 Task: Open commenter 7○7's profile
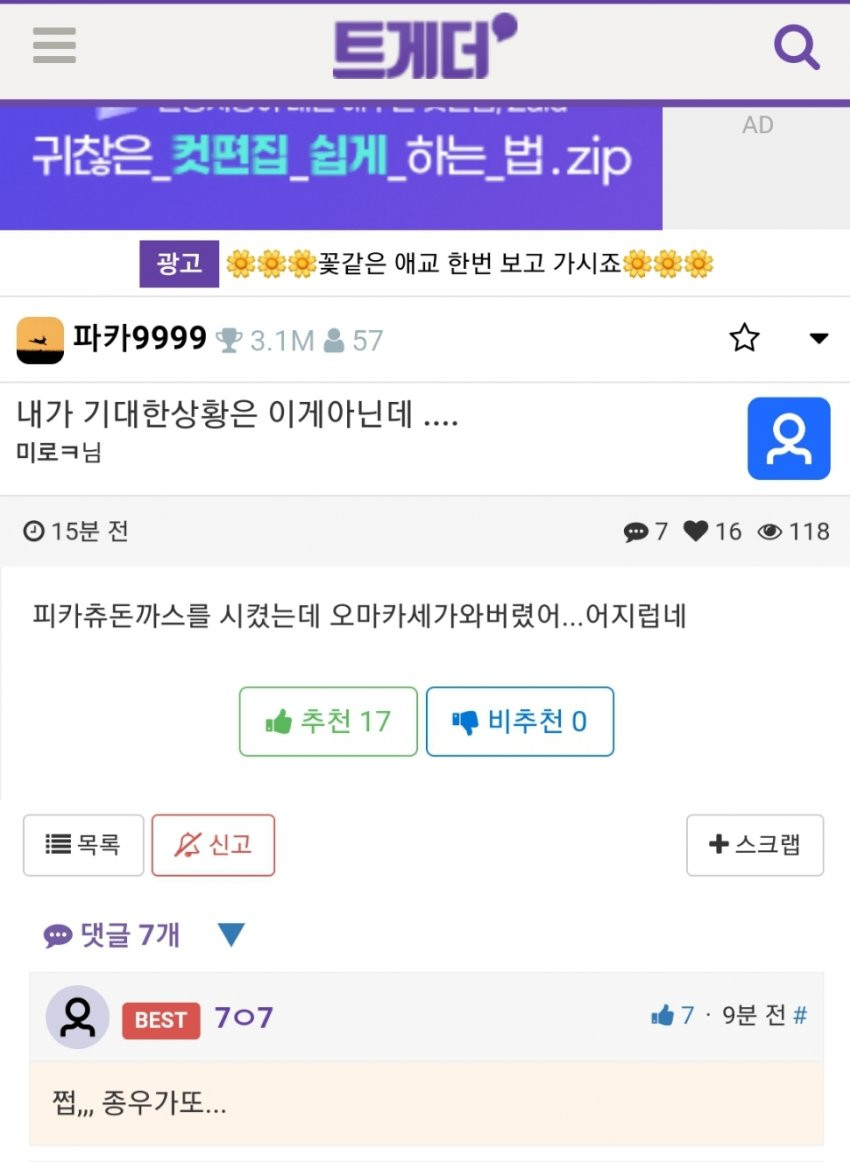coord(243,1018)
